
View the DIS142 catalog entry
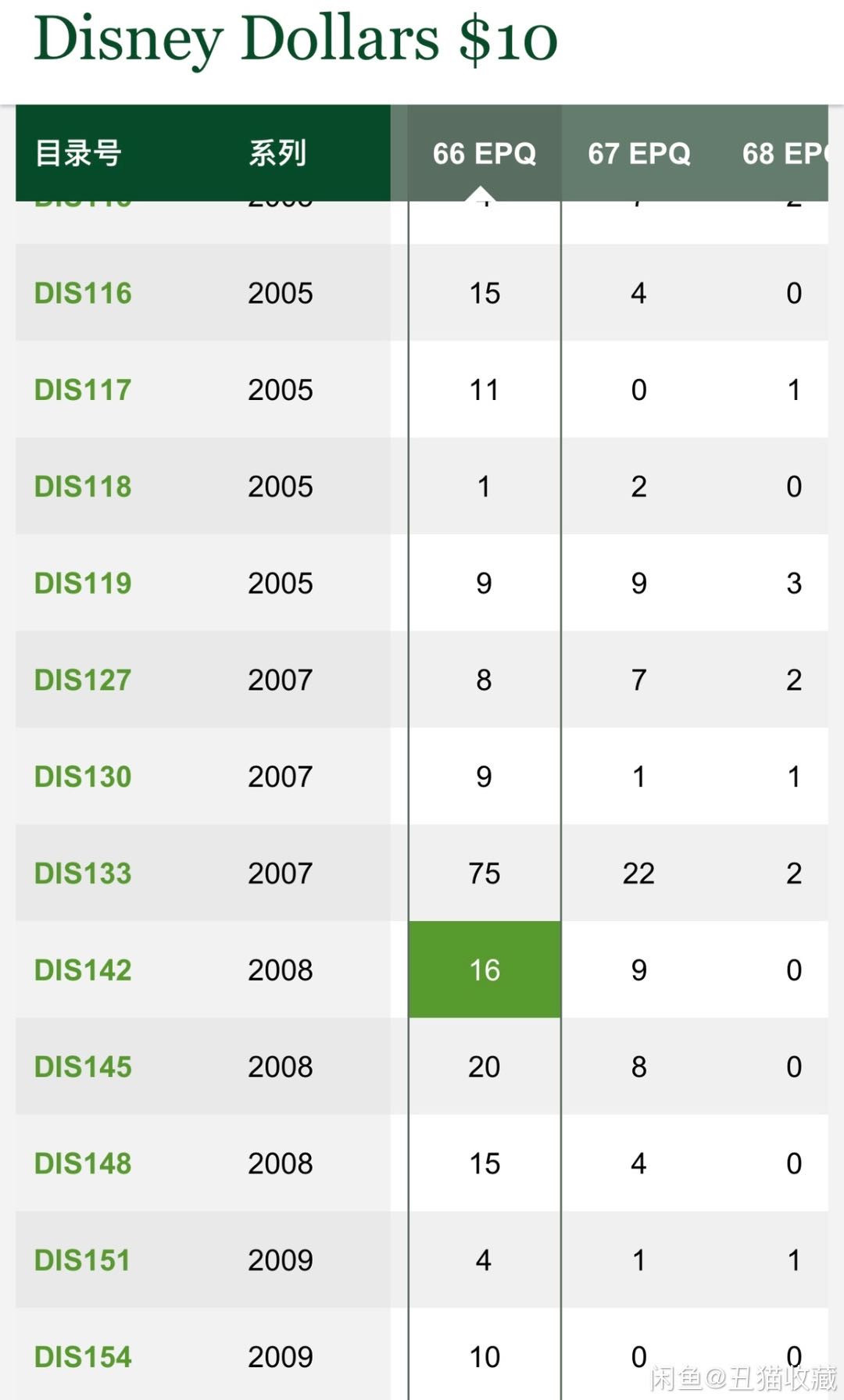(83, 970)
